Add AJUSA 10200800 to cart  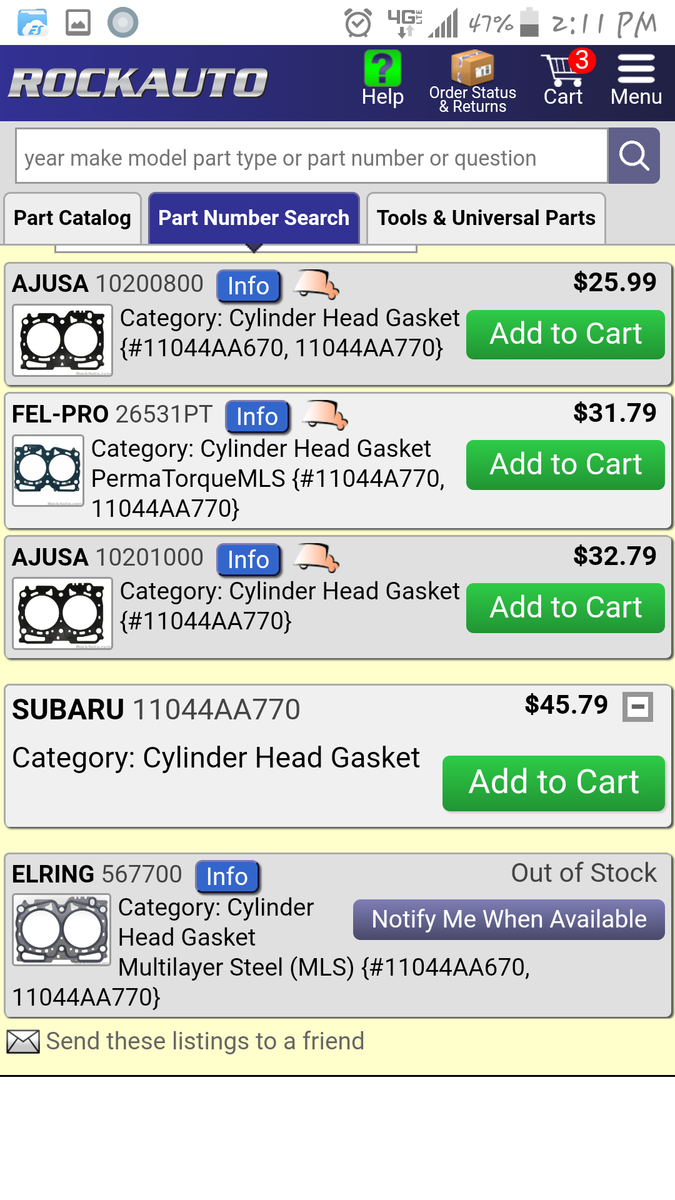coord(565,334)
